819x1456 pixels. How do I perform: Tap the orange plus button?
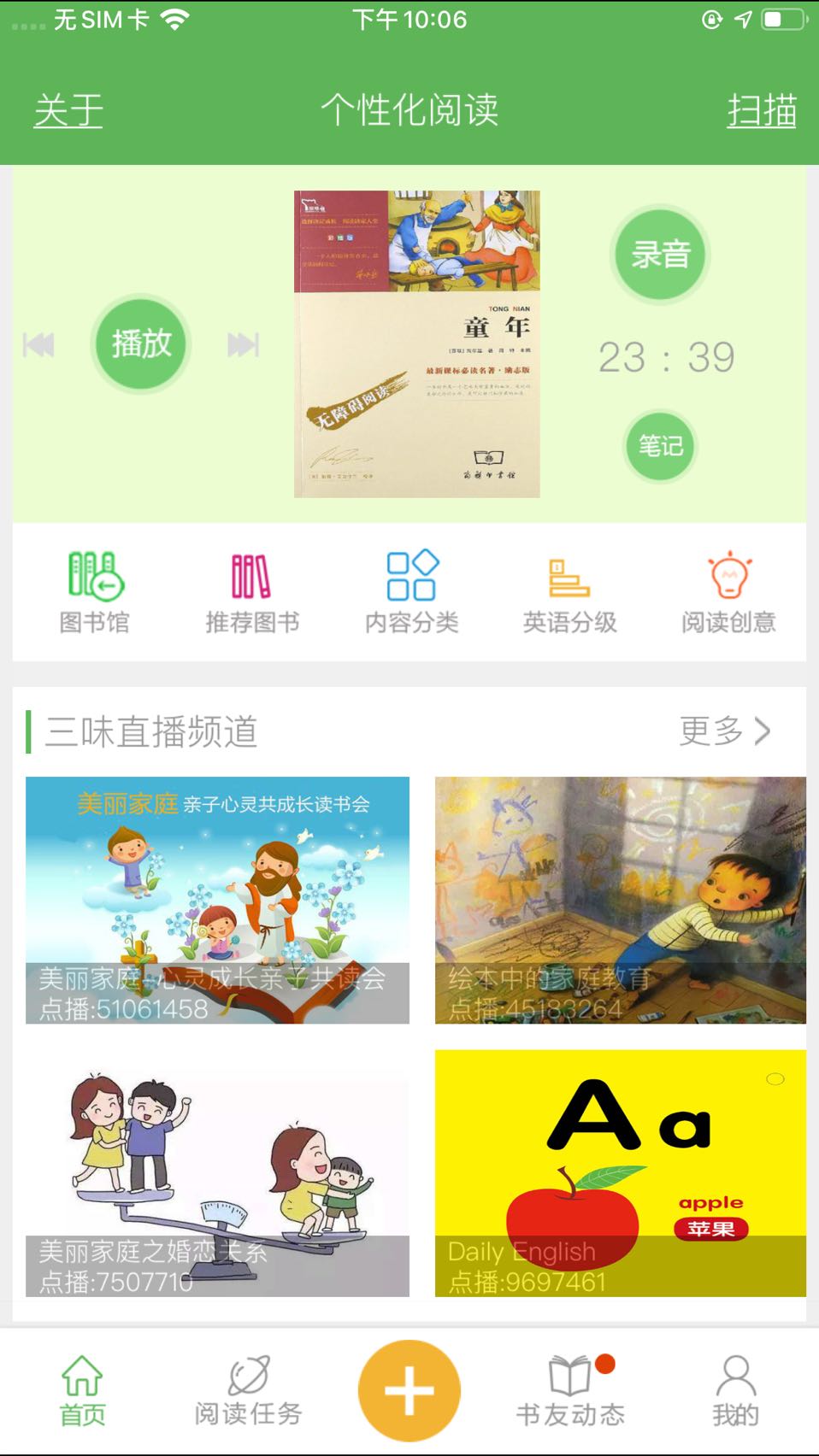tap(409, 1390)
